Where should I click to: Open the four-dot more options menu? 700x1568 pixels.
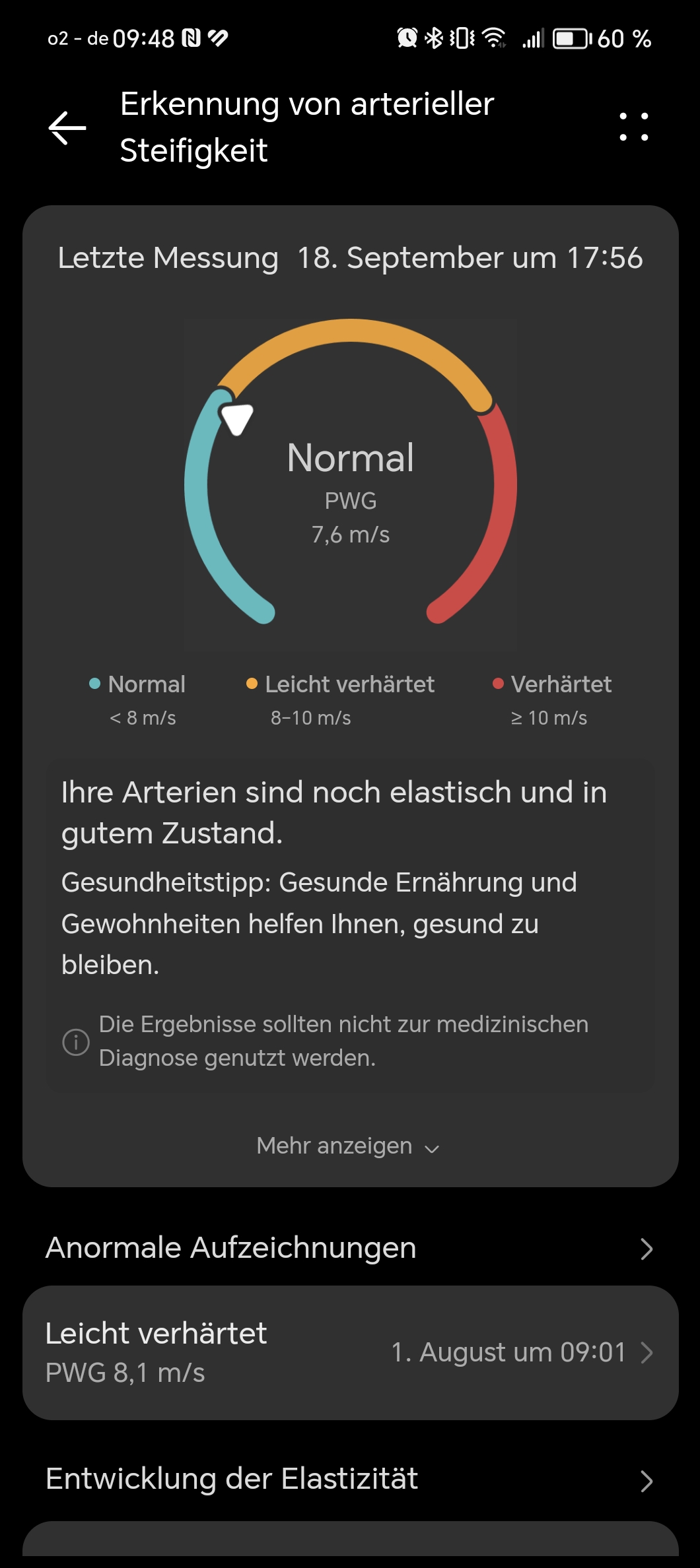pyautogui.click(x=633, y=127)
